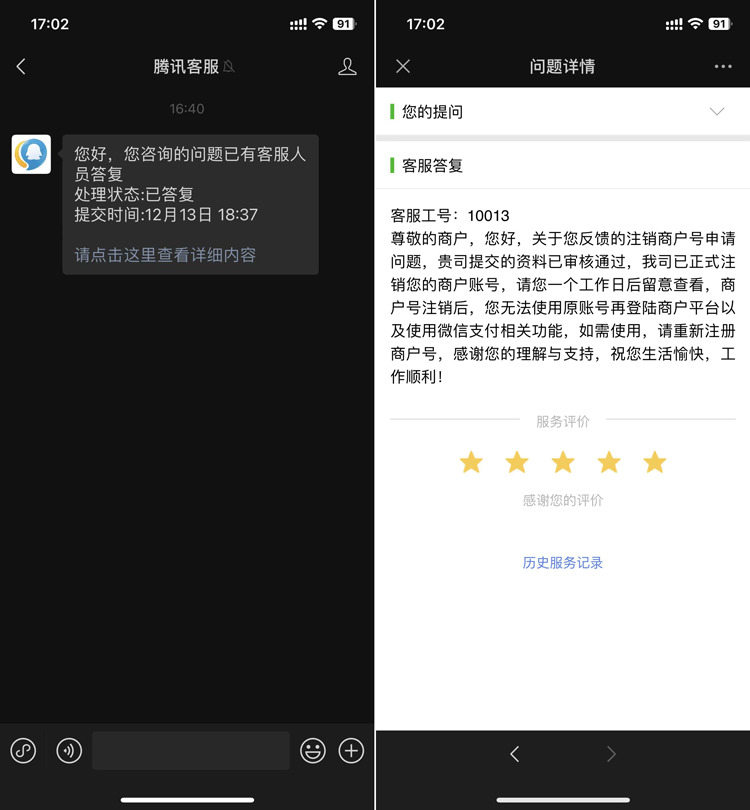Focus the chat message input field

pyautogui.click(x=190, y=750)
